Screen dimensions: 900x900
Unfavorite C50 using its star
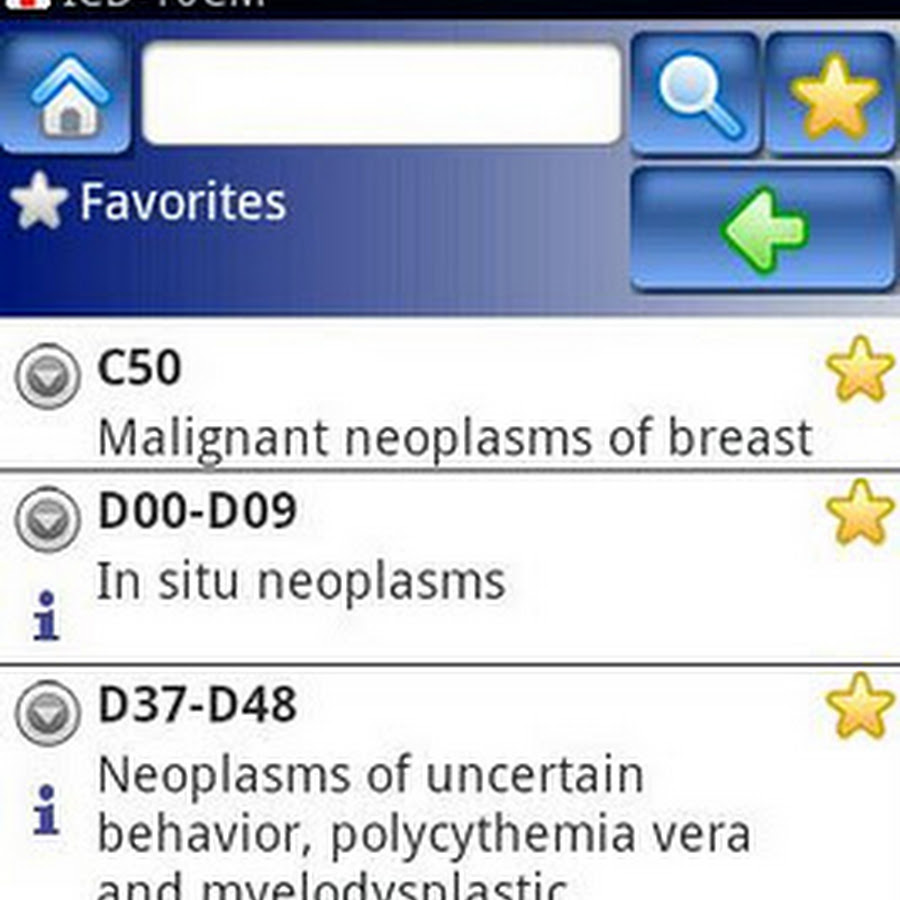[860, 369]
